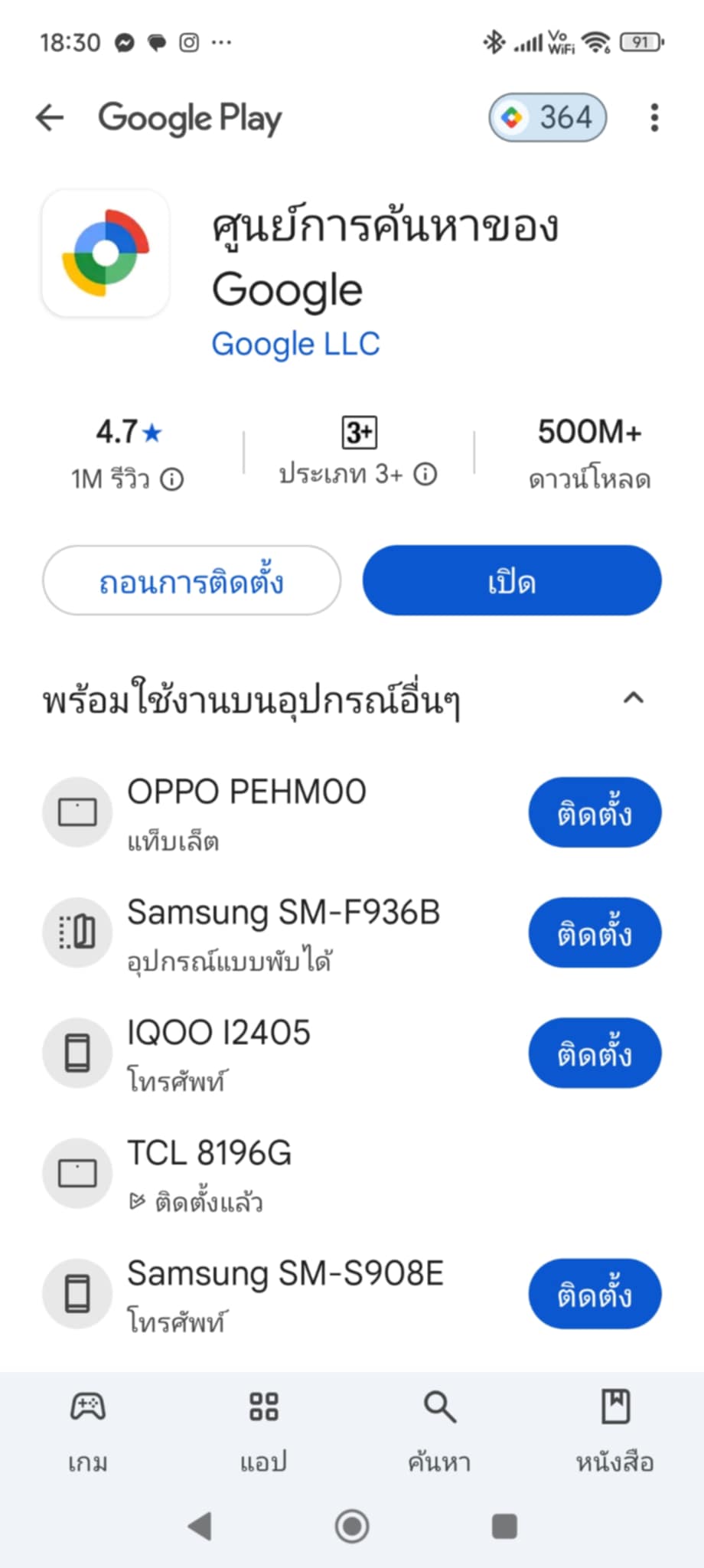Screen dimensions: 704x1568
Task: Switch to the หนังสือ books tab
Action: tap(615, 1430)
